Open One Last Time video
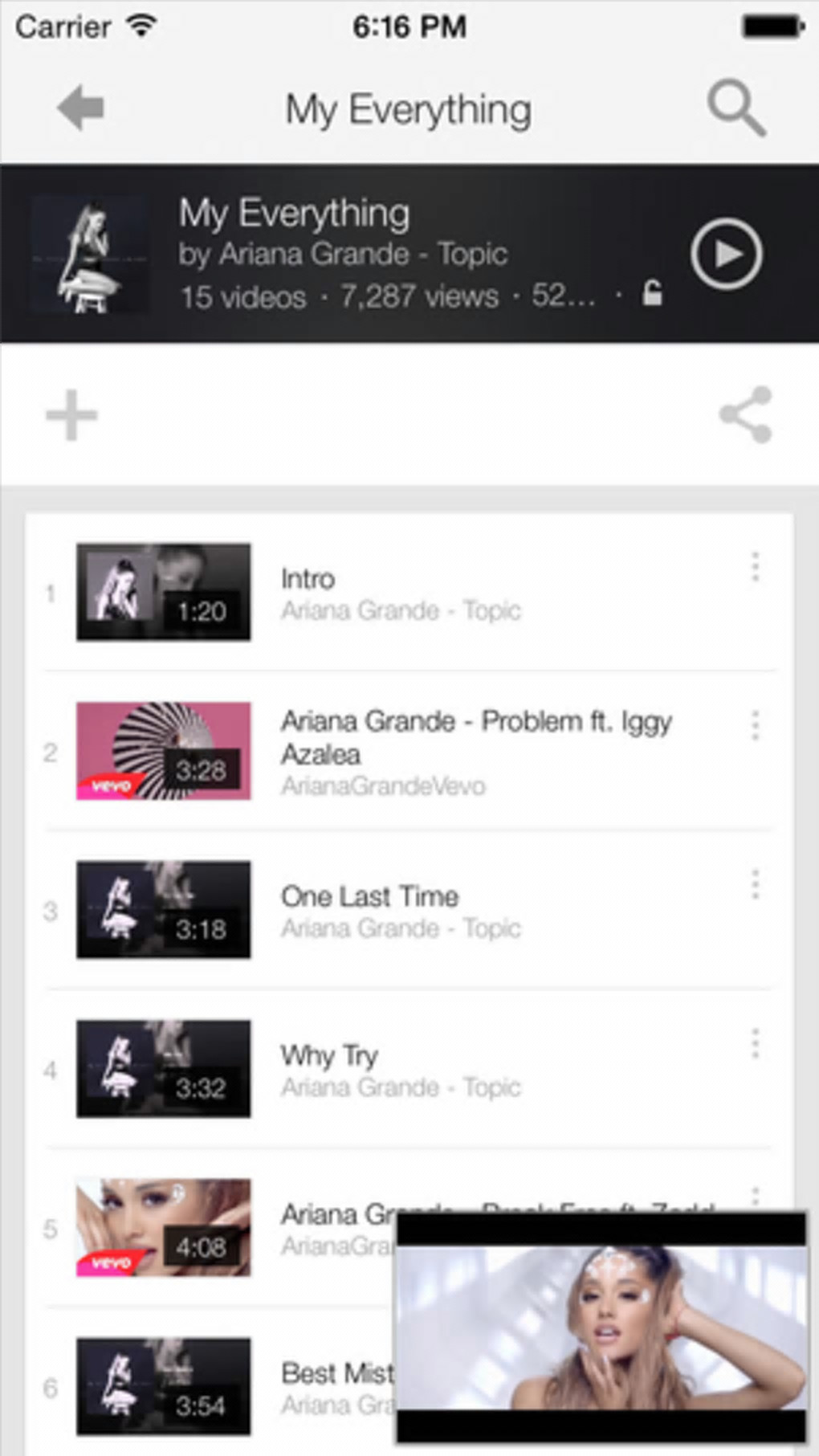The image size is (819, 1456). [369, 897]
